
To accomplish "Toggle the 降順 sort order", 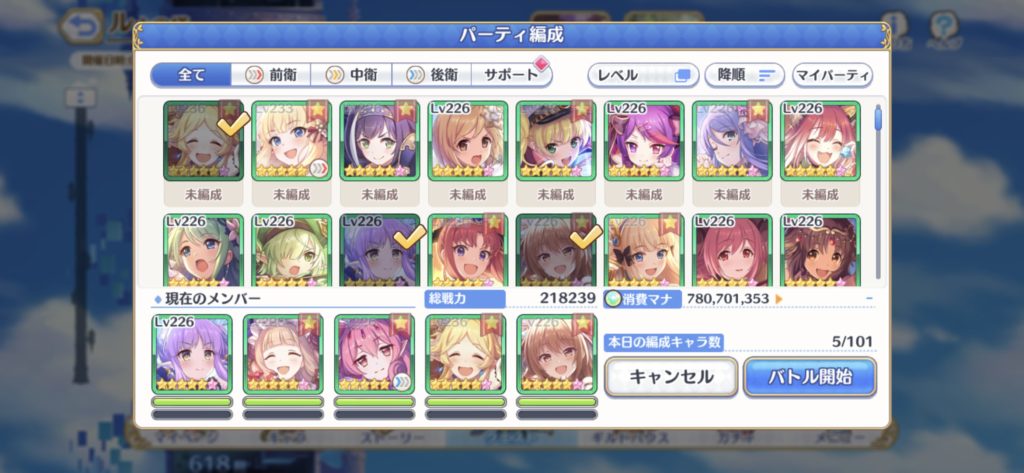I will [745, 75].
